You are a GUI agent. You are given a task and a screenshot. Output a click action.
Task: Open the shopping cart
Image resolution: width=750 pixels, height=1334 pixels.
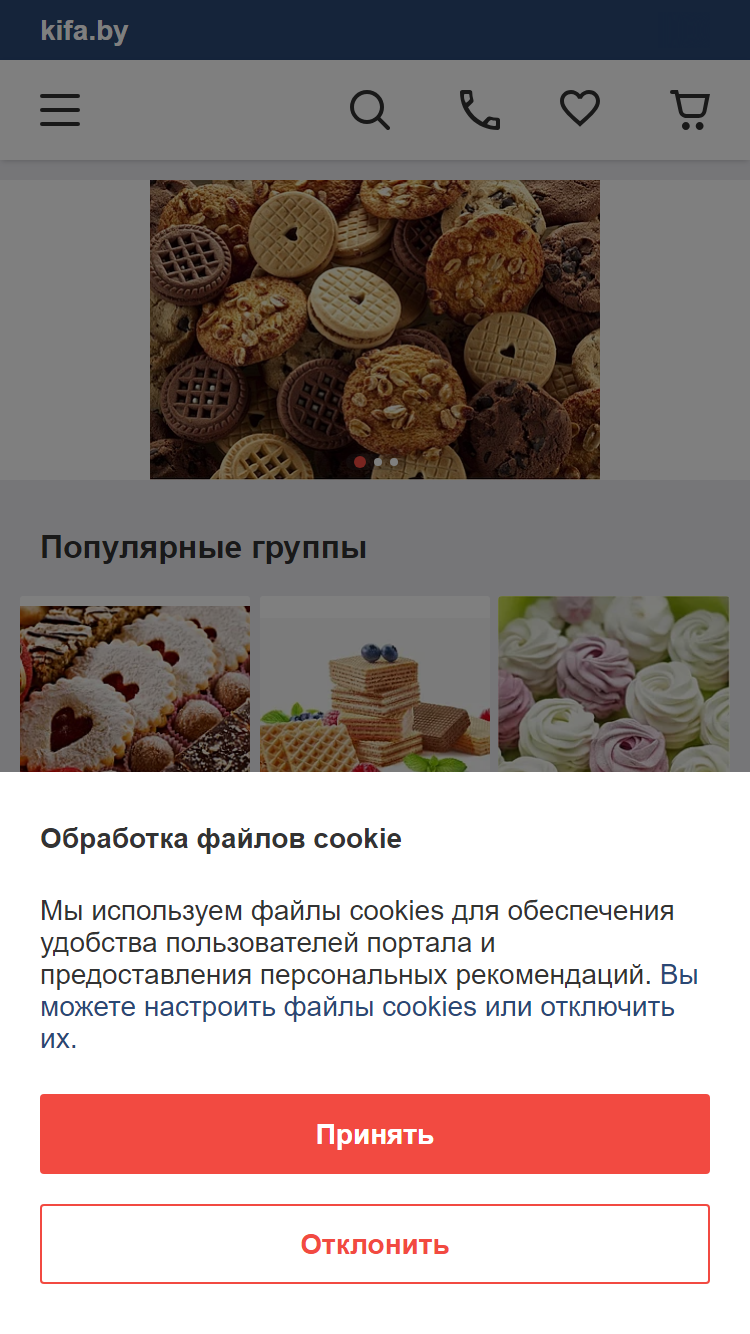point(690,110)
